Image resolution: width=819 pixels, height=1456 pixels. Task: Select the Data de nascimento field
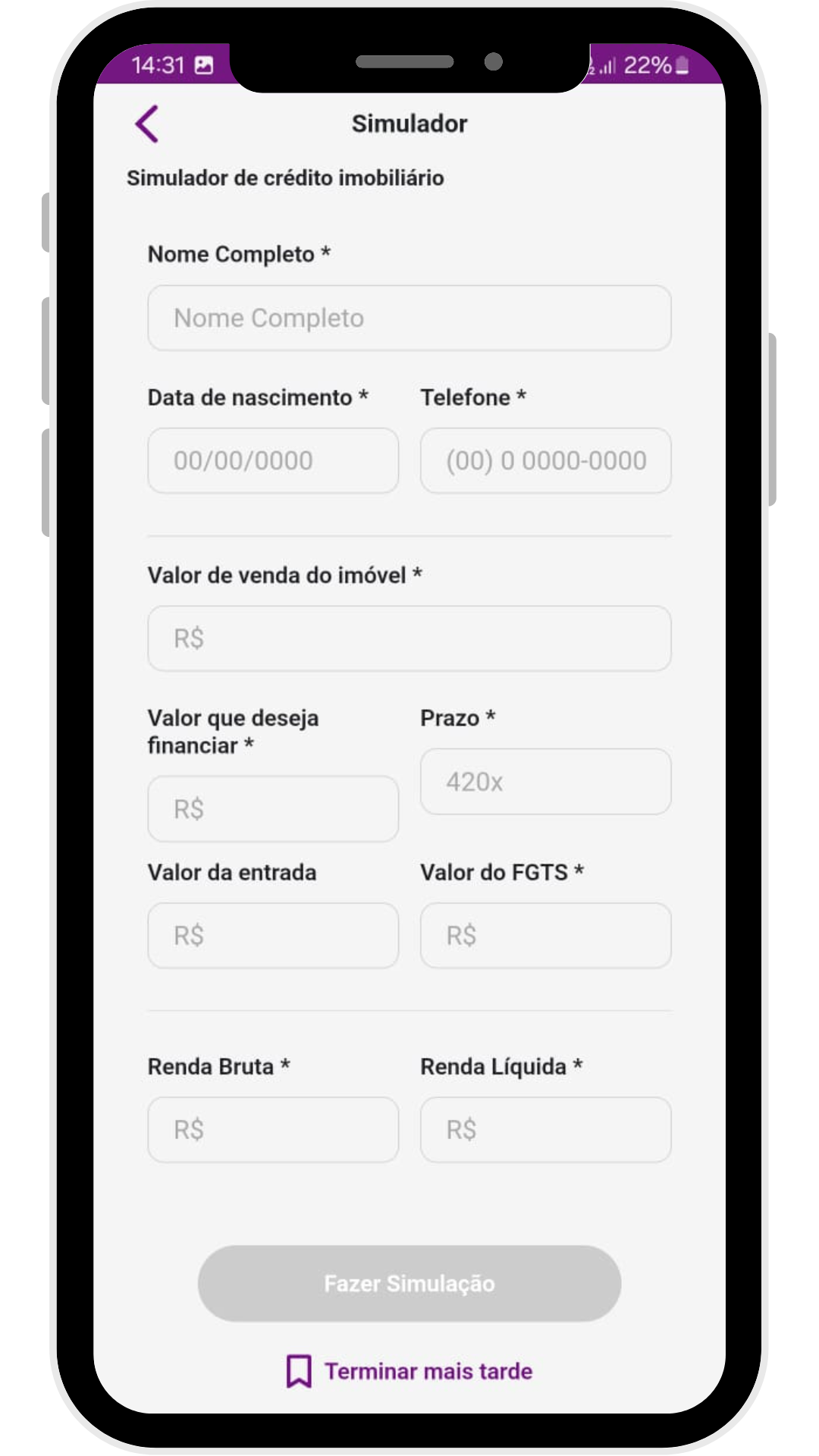[273, 460]
